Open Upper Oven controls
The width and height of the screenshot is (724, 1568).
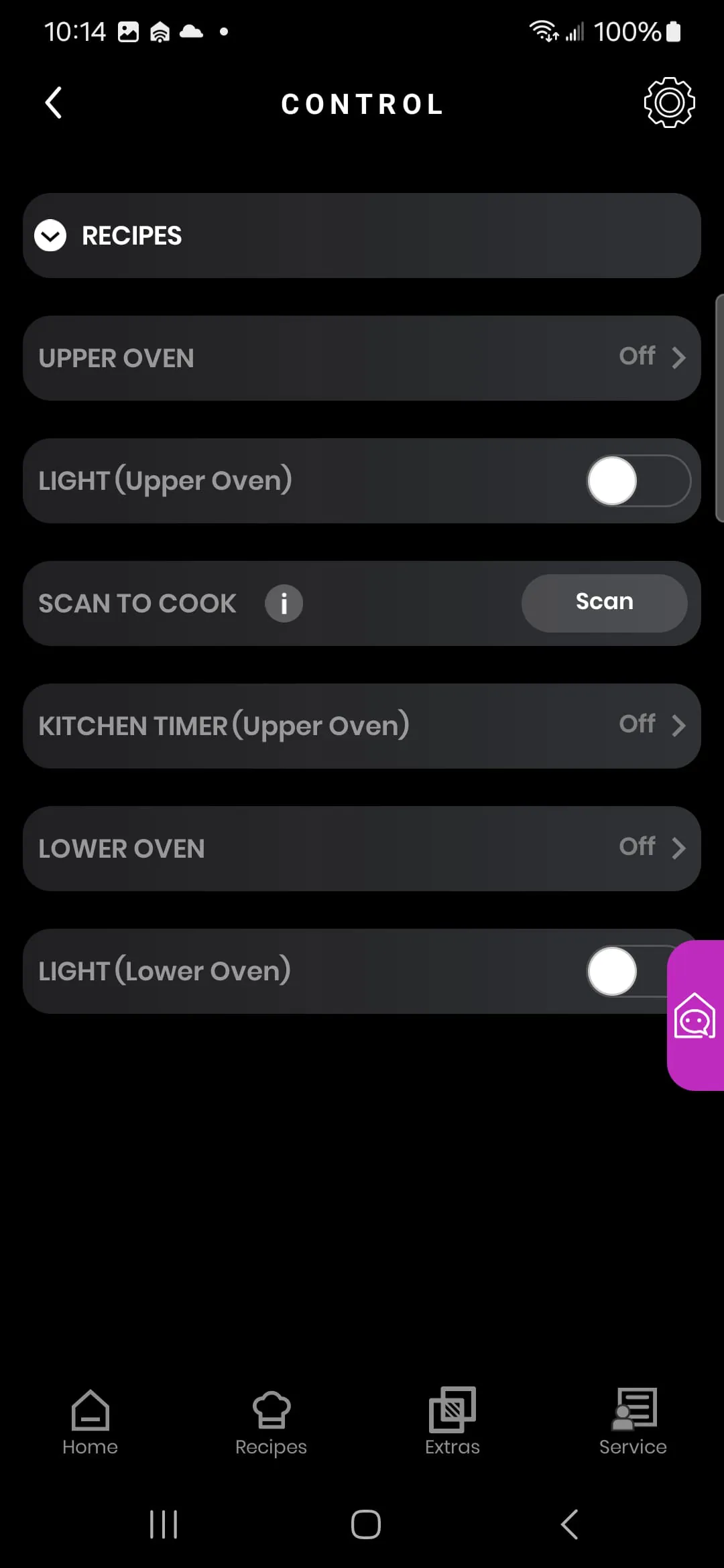pyautogui.click(x=362, y=358)
